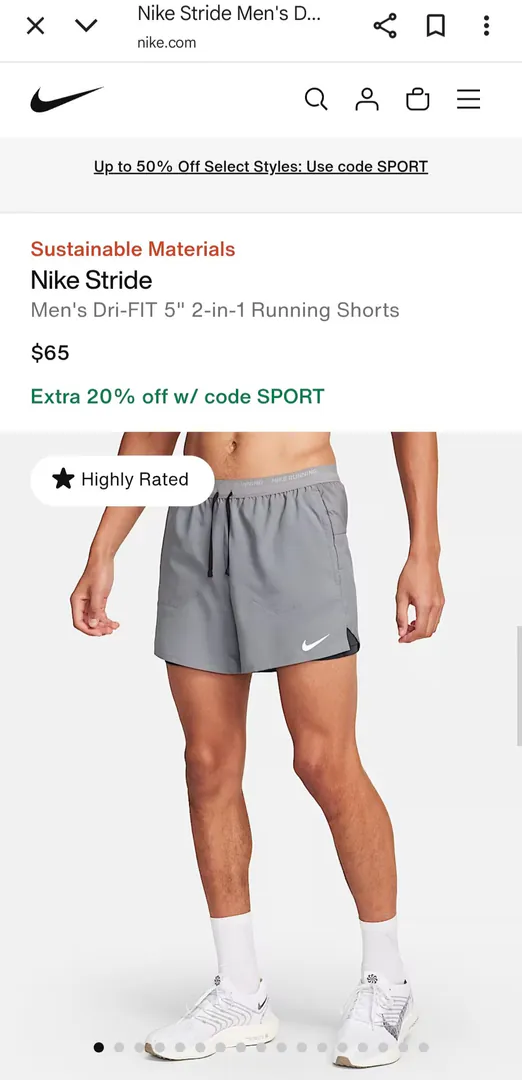The width and height of the screenshot is (522, 1080).
Task: View the shopping bag
Action: coord(418,99)
